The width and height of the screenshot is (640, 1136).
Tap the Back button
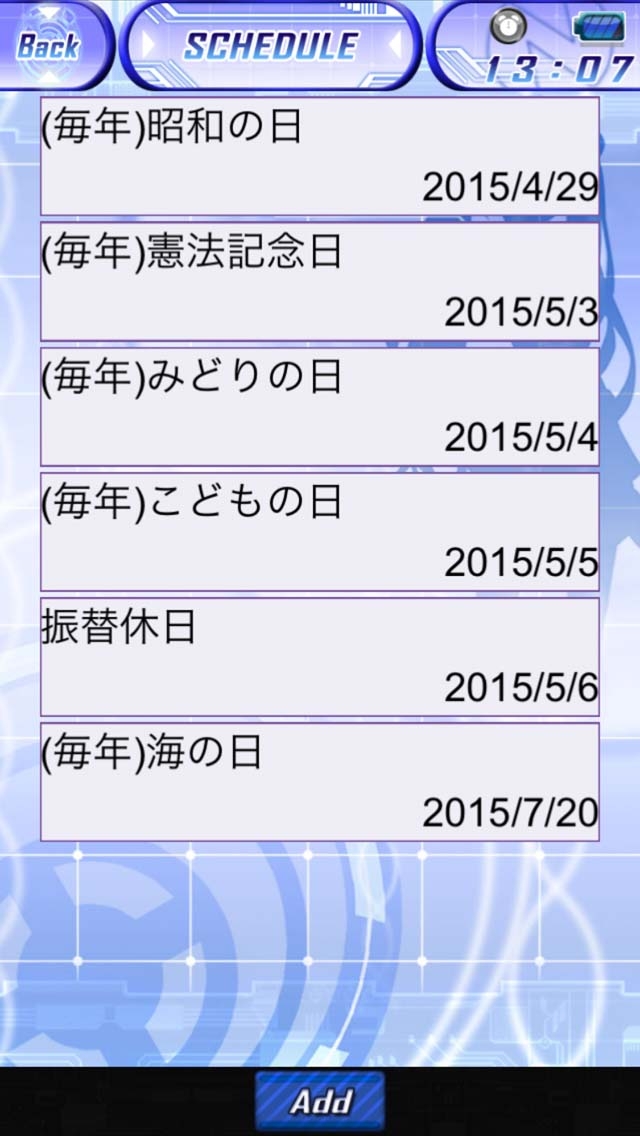pyautogui.click(x=50, y=45)
